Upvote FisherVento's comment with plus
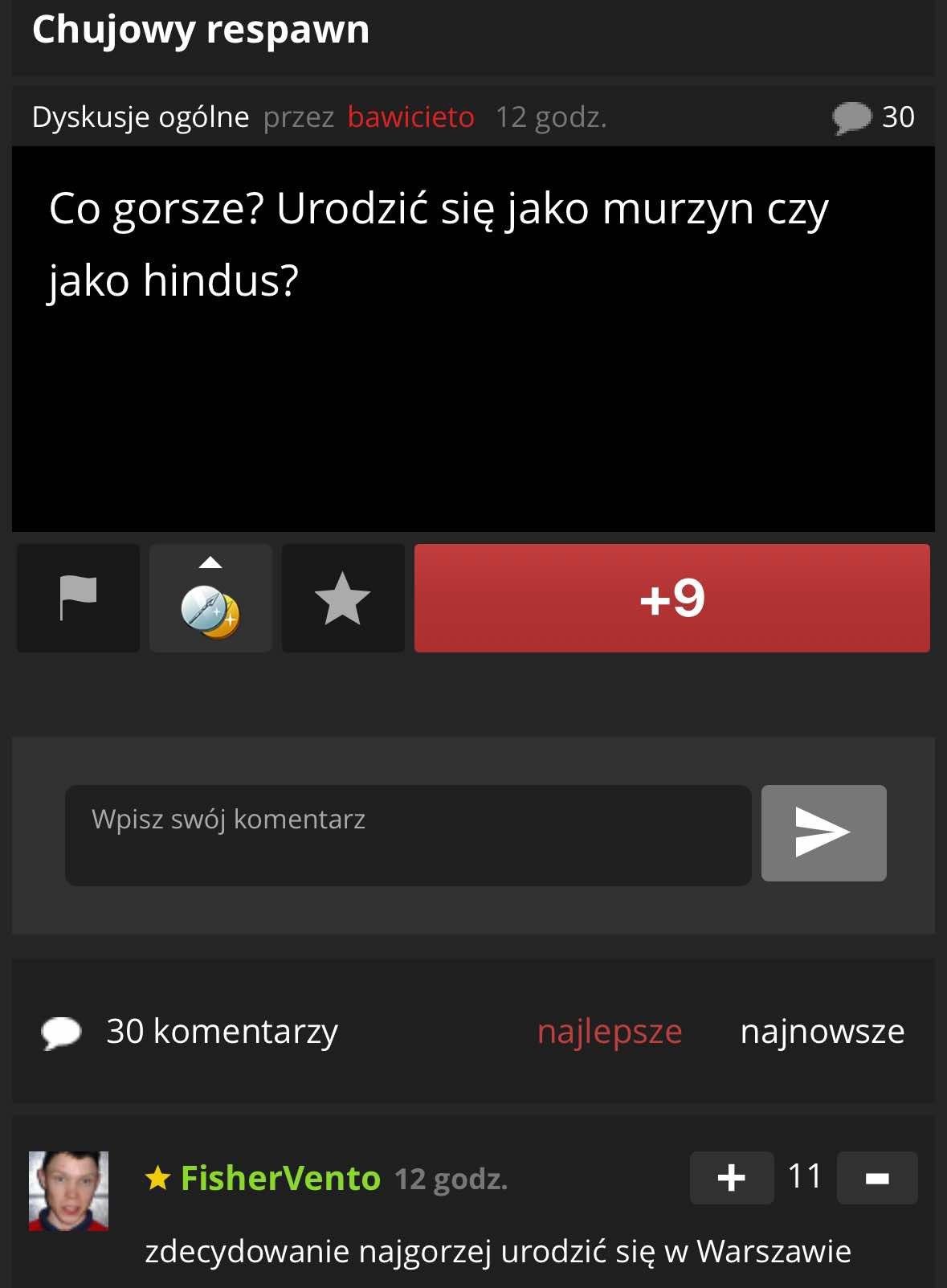The width and height of the screenshot is (947, 1288). point(731,1178)
